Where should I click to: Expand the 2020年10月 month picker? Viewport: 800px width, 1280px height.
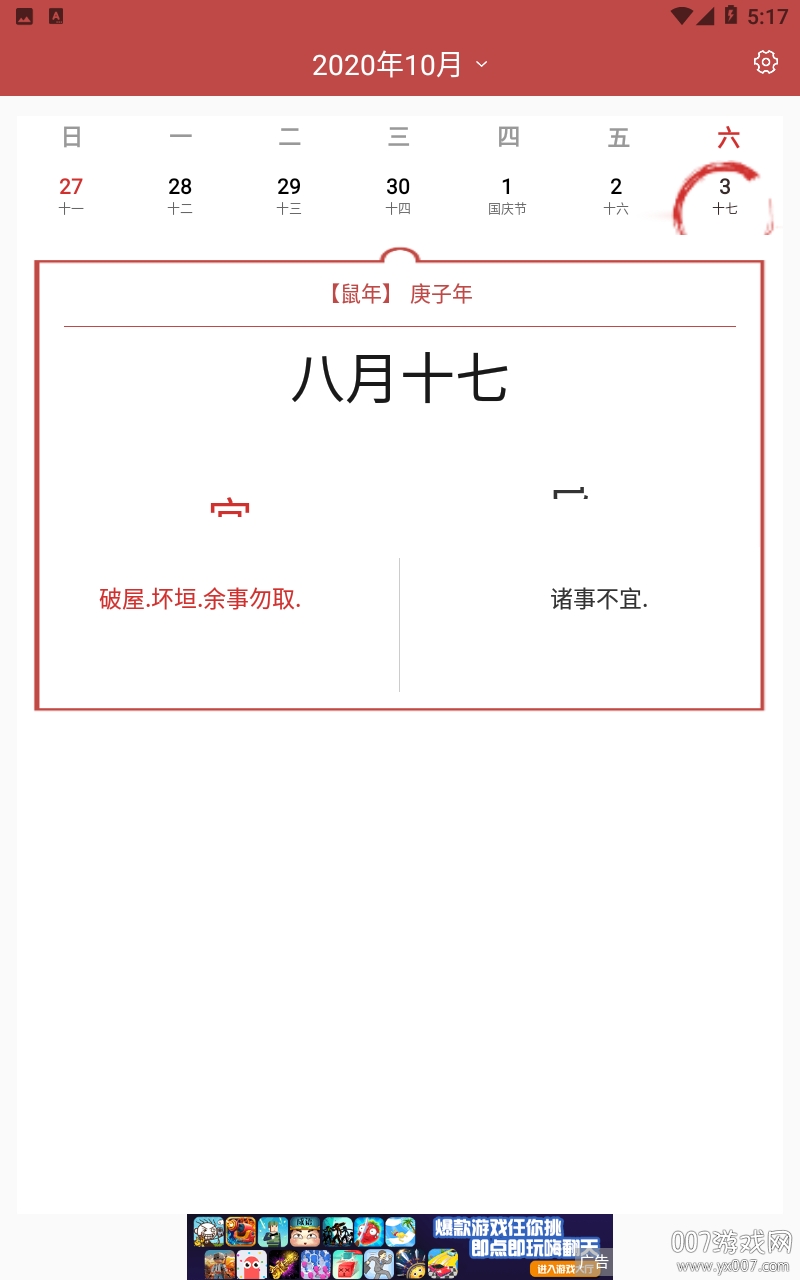pos(399,65)
